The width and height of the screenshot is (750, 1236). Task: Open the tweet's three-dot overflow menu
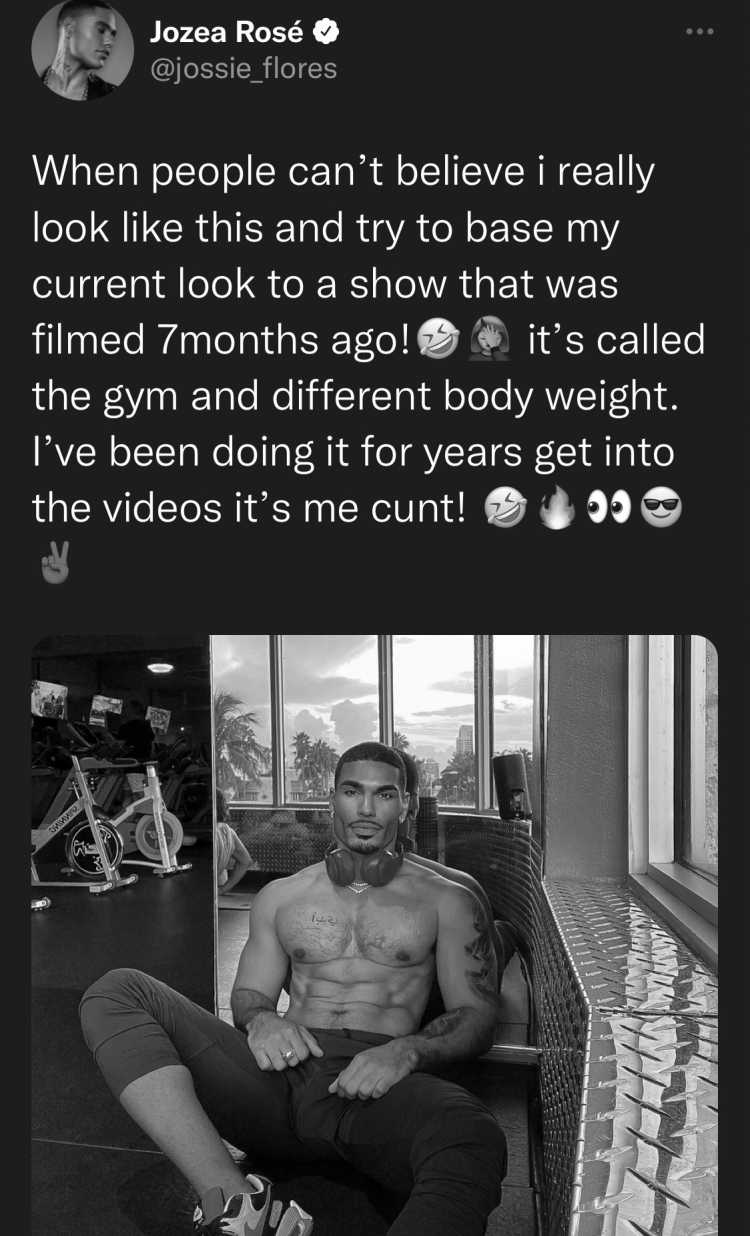[700, 32]
